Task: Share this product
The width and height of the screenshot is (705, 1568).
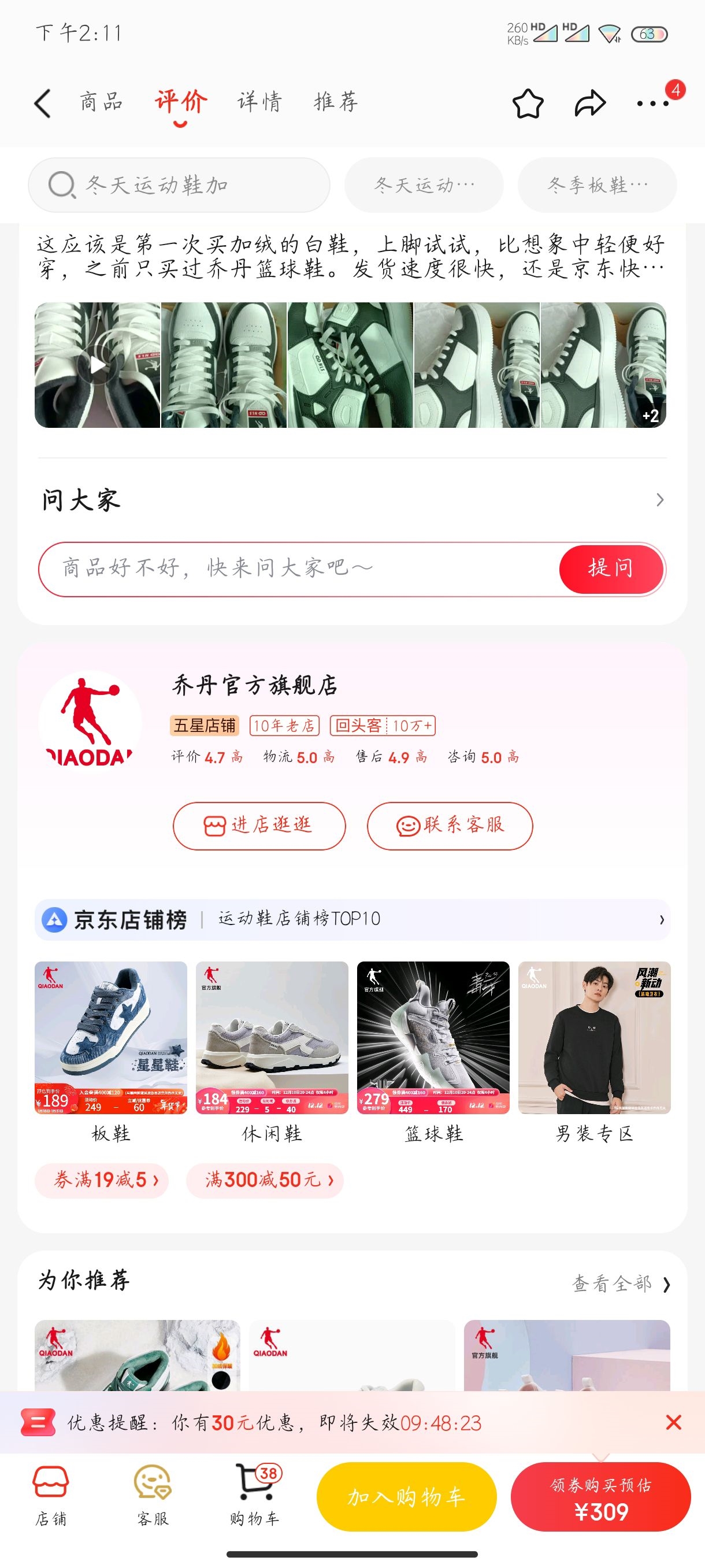Action: [590, 103]
